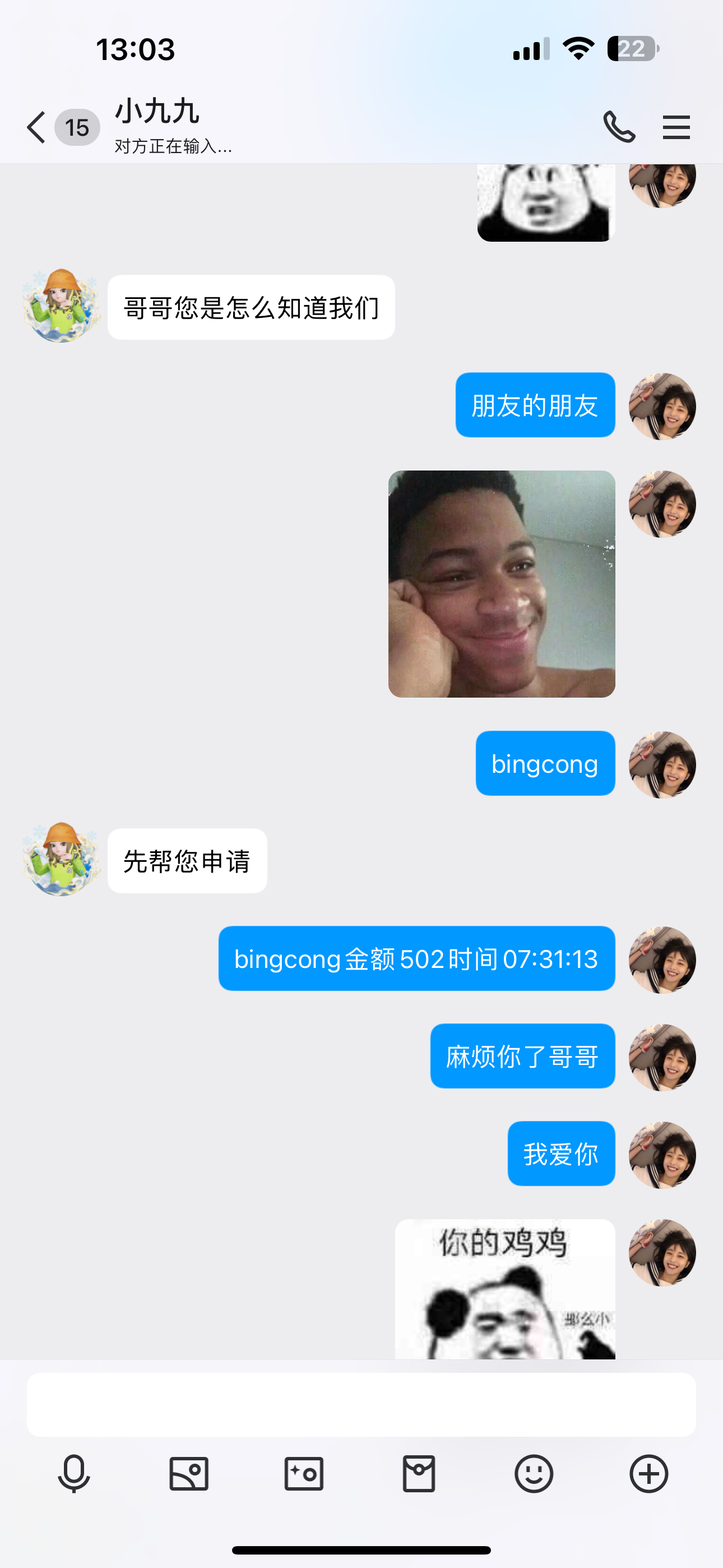Open the plus menu for more options
This screenshot has width=723, height=1568.
tap(649, 1474)
